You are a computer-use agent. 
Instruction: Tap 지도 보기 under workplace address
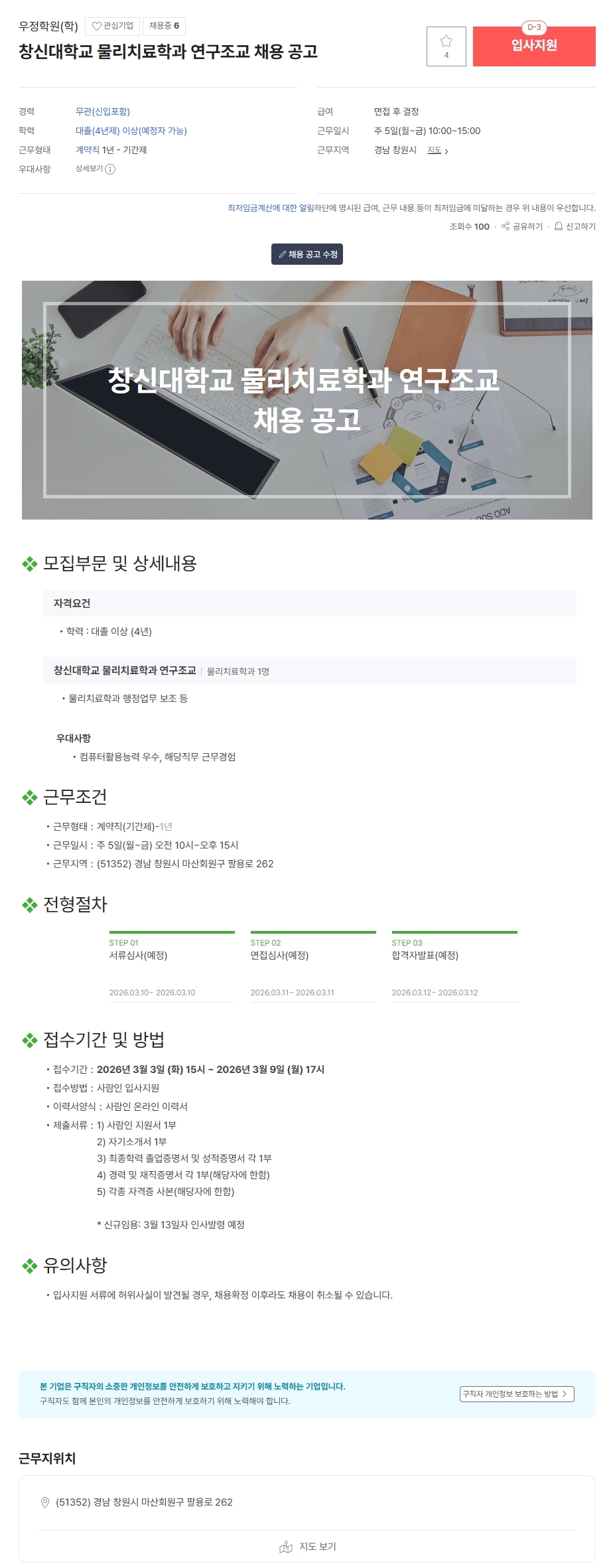coord(308,1547)
